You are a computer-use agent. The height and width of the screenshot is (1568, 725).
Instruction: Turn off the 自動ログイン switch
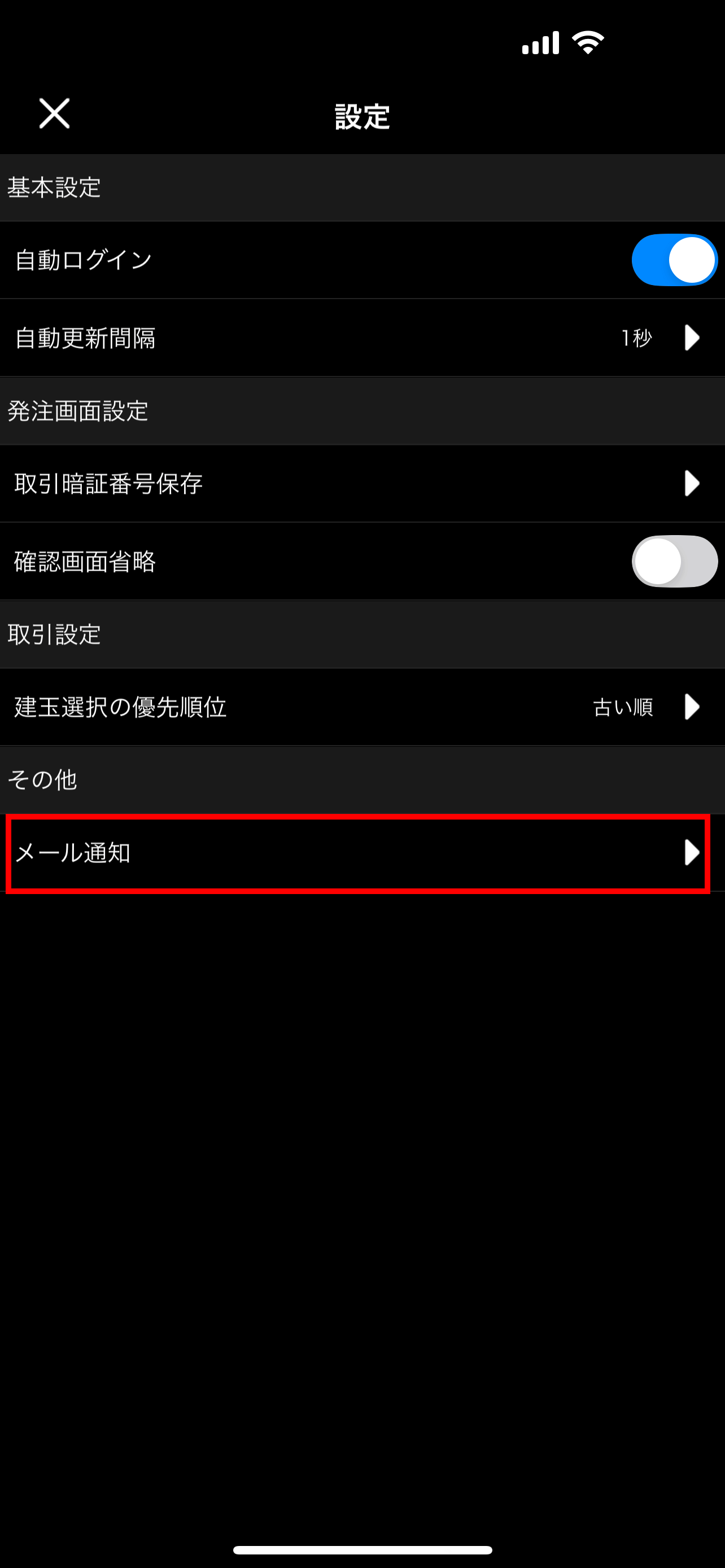click(674, 260)
